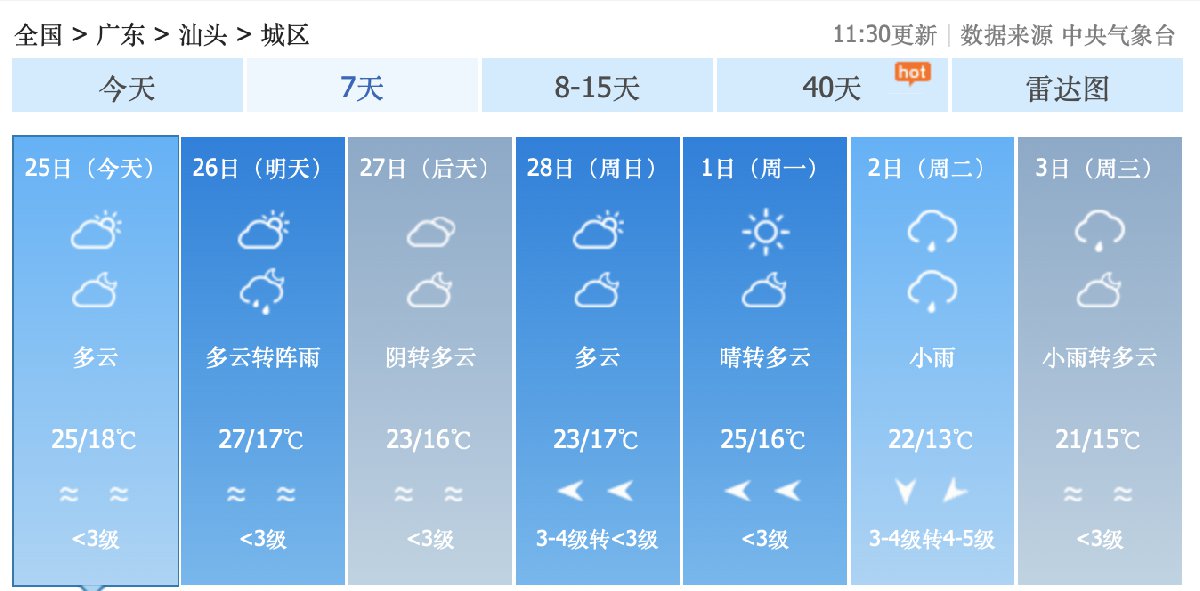Select the 7天 forecast tab
Screen dimensions: 1200x591
click(x=362, y=88)
